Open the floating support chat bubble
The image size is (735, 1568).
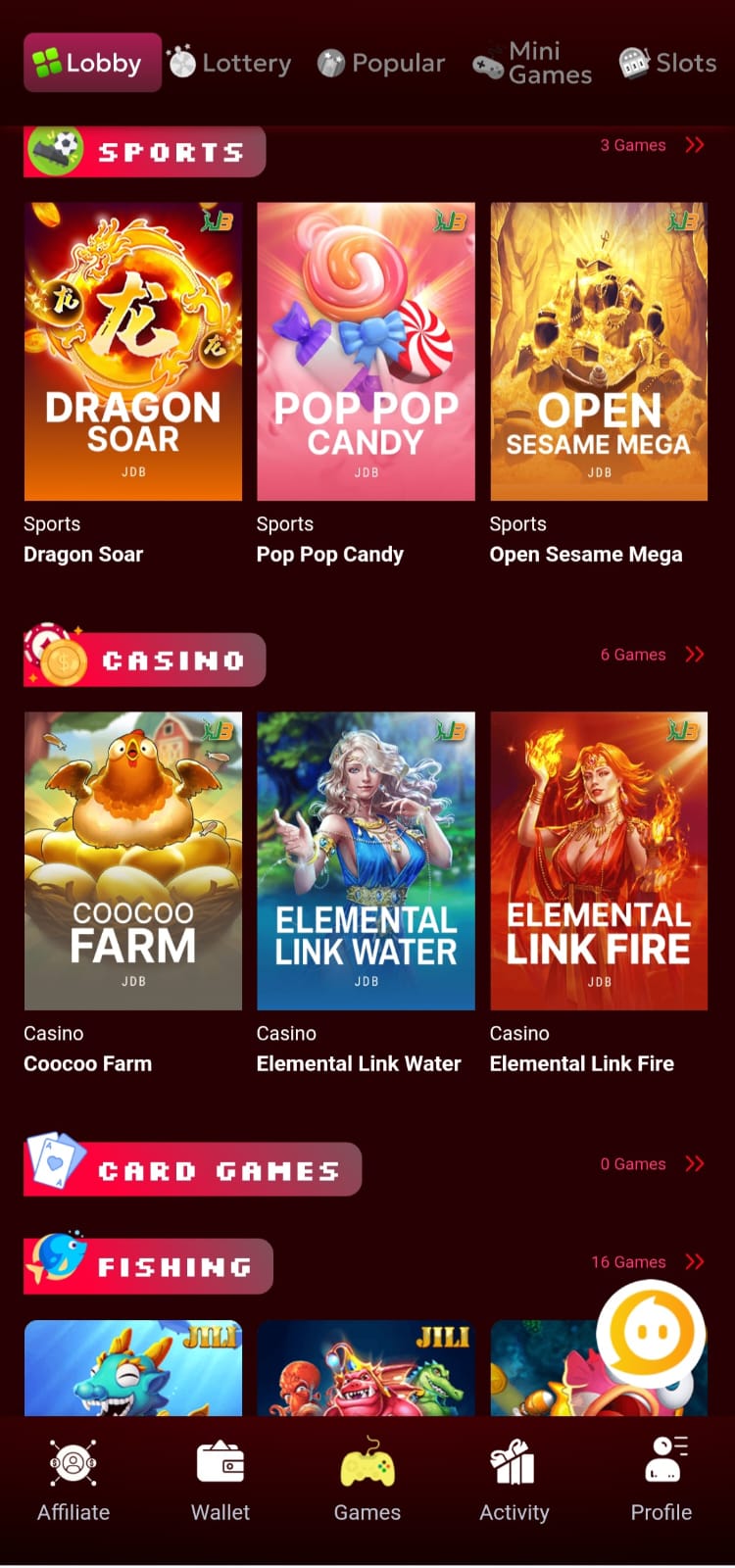click(651, 1333)
